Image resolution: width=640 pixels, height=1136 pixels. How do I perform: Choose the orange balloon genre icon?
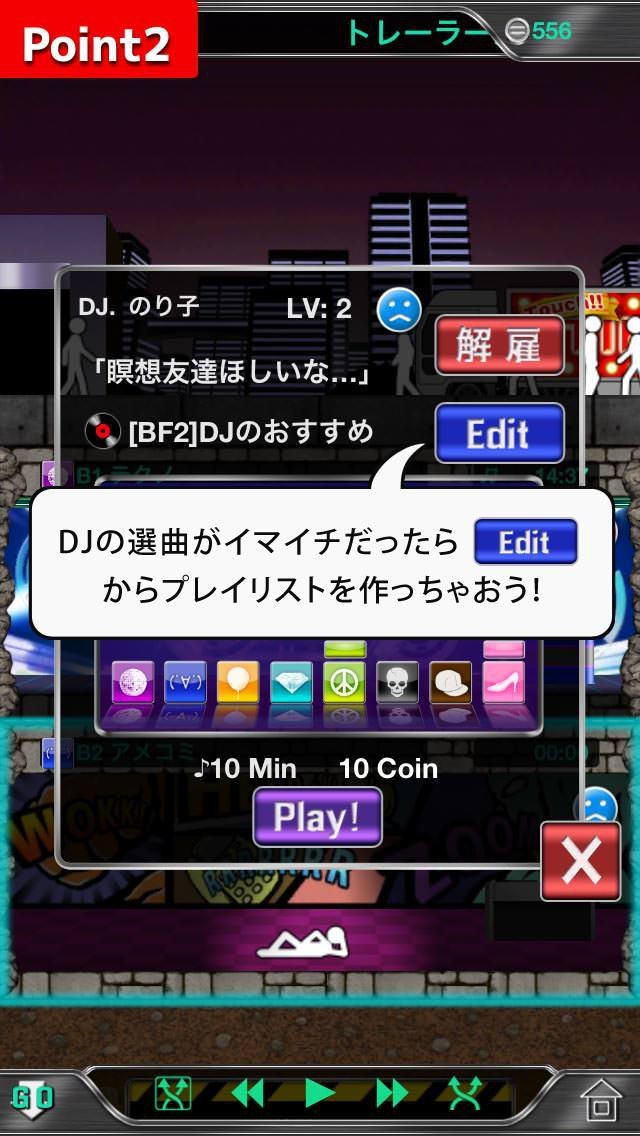click(237, 682)
